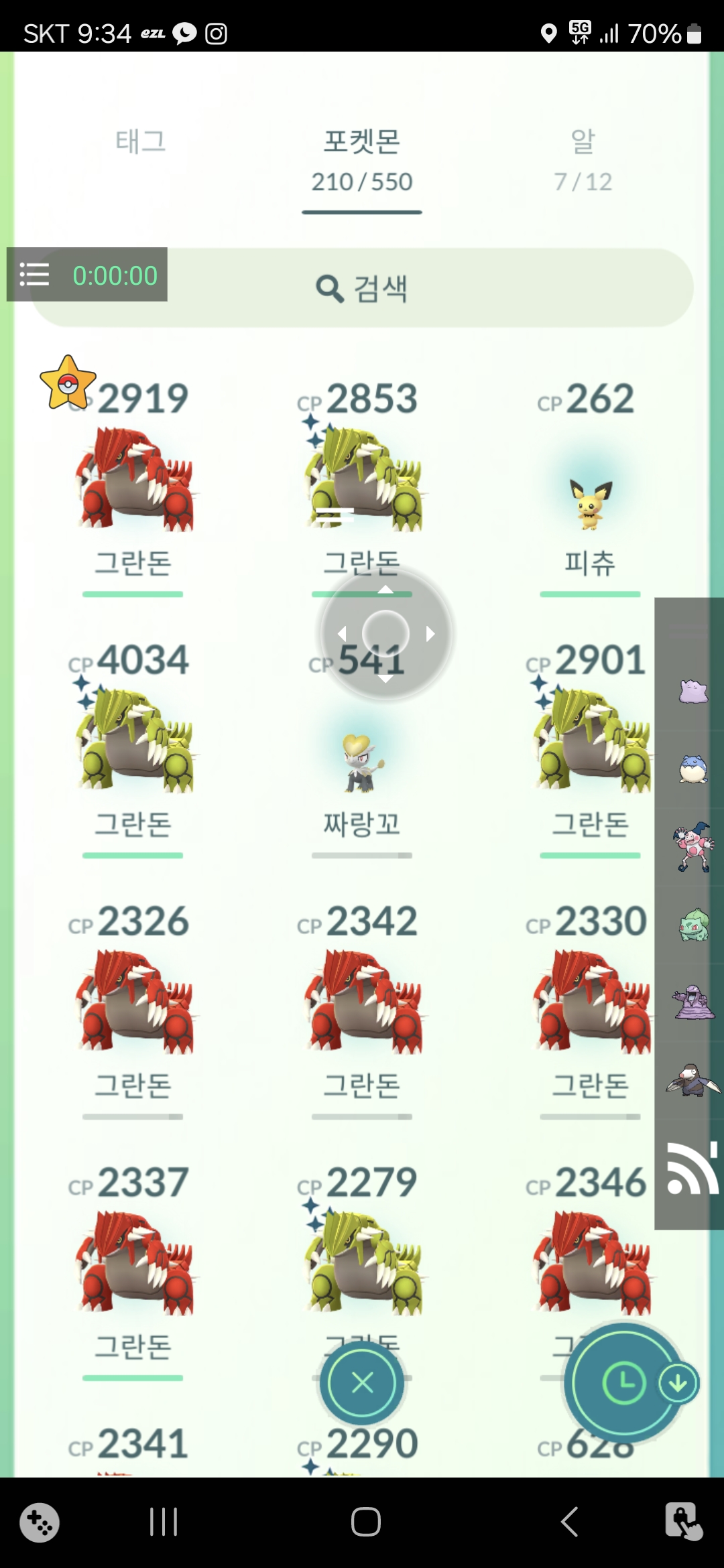724x1568 pixels.
Task: Tap the 검색 search field
Action: pos(362,288)
